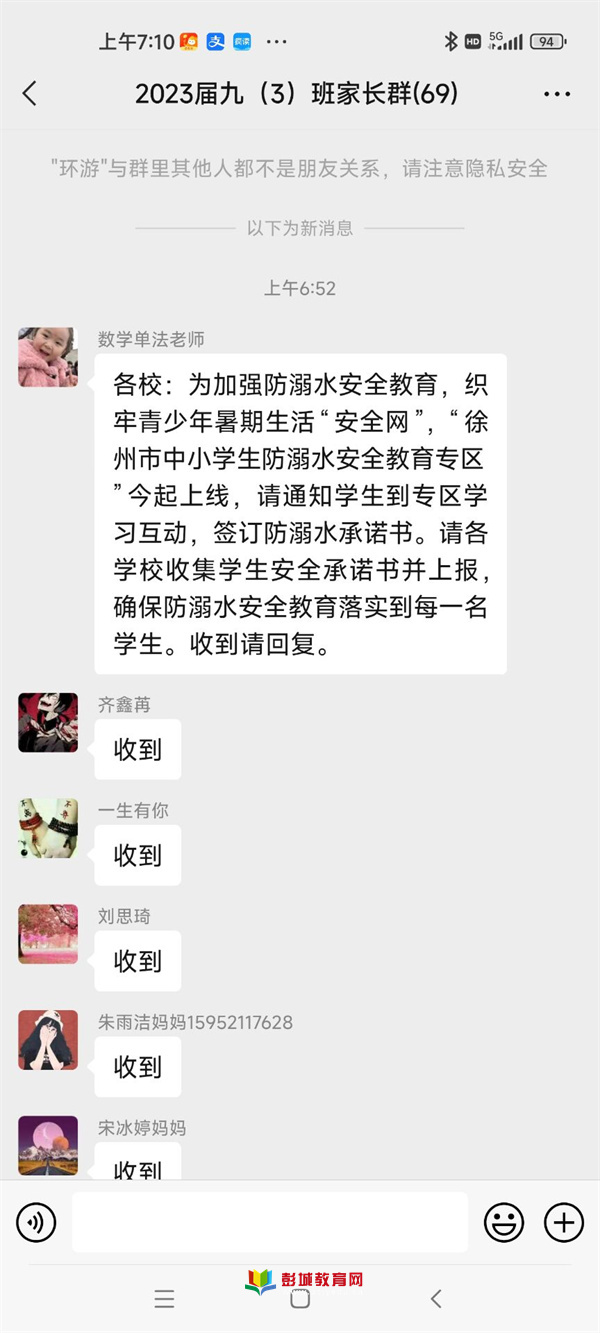
Task: Open 宋冰婷妈妈's profile avatar
Action: 48,1145
